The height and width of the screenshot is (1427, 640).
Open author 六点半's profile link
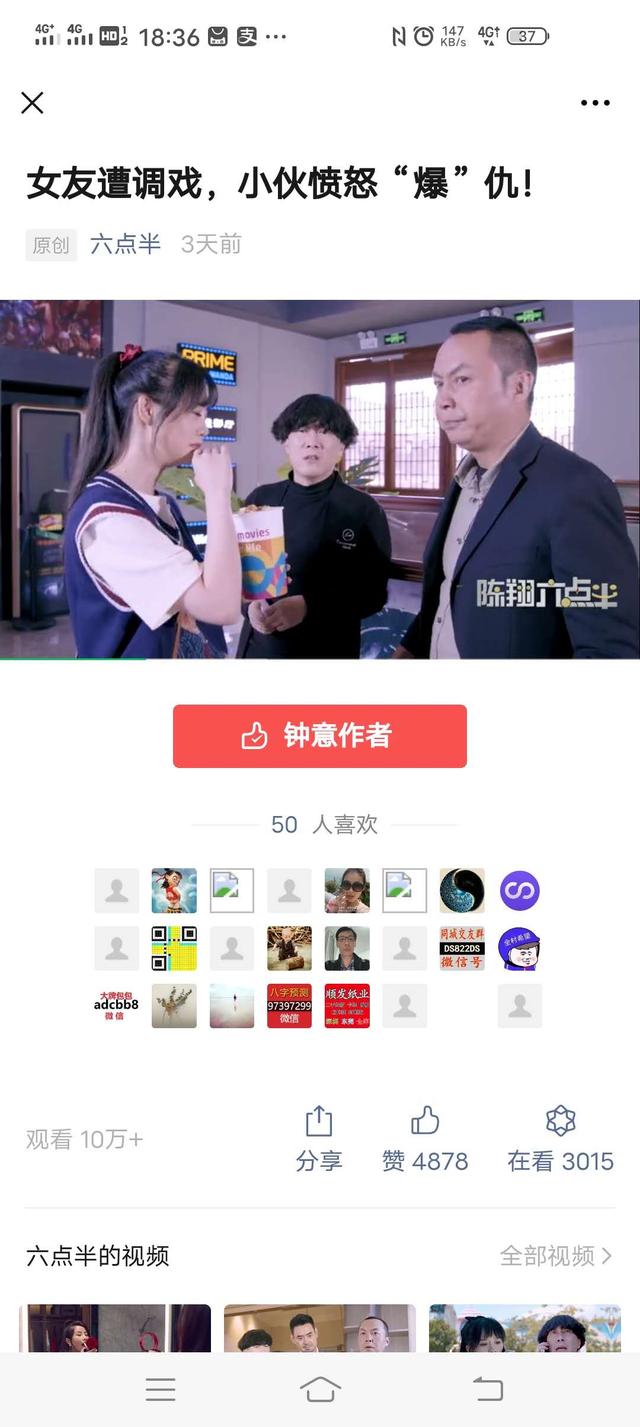click(x=125, y=244)
